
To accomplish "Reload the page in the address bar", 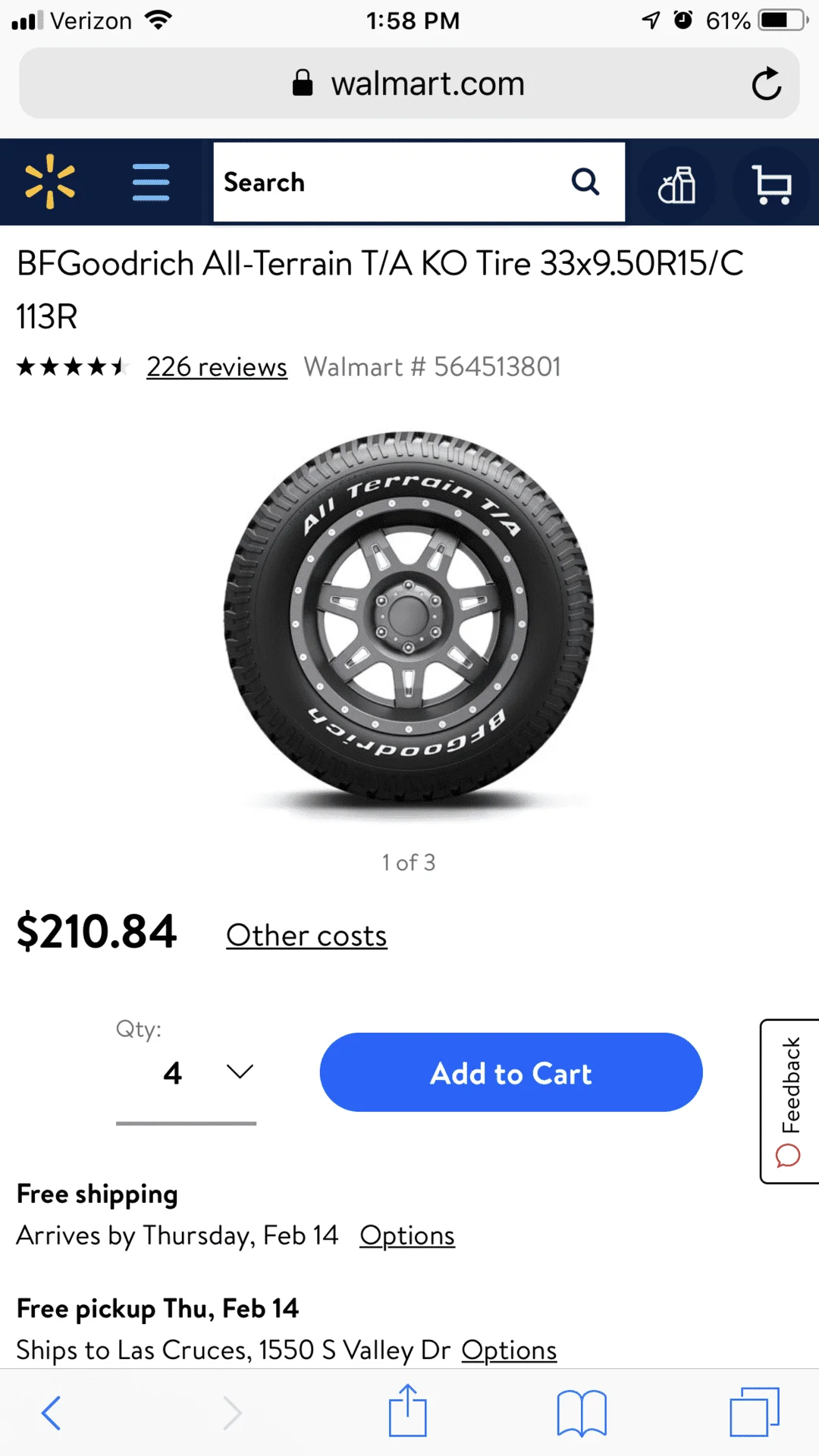I will click(x=766, y=83).
